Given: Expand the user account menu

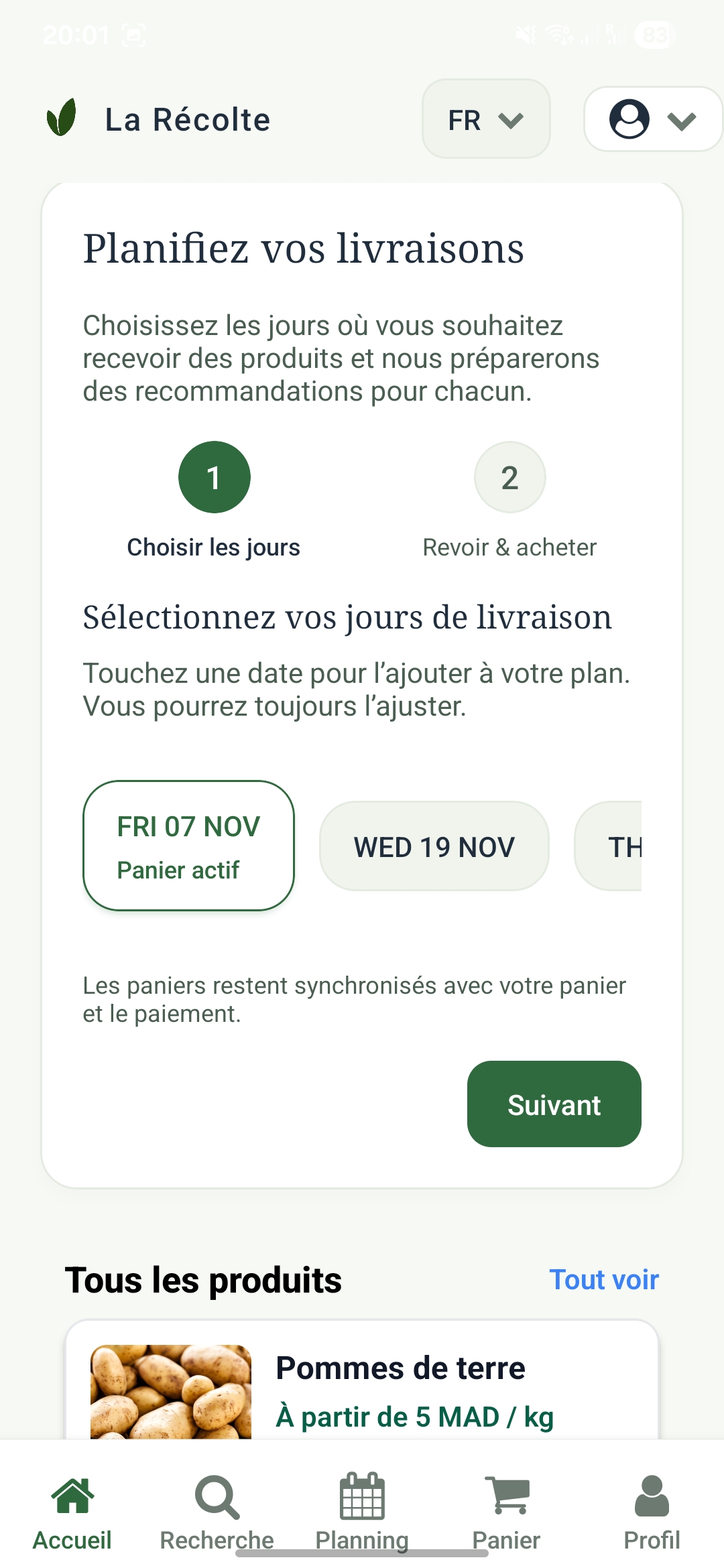Looking at the screenshot, I should point(652,119).
